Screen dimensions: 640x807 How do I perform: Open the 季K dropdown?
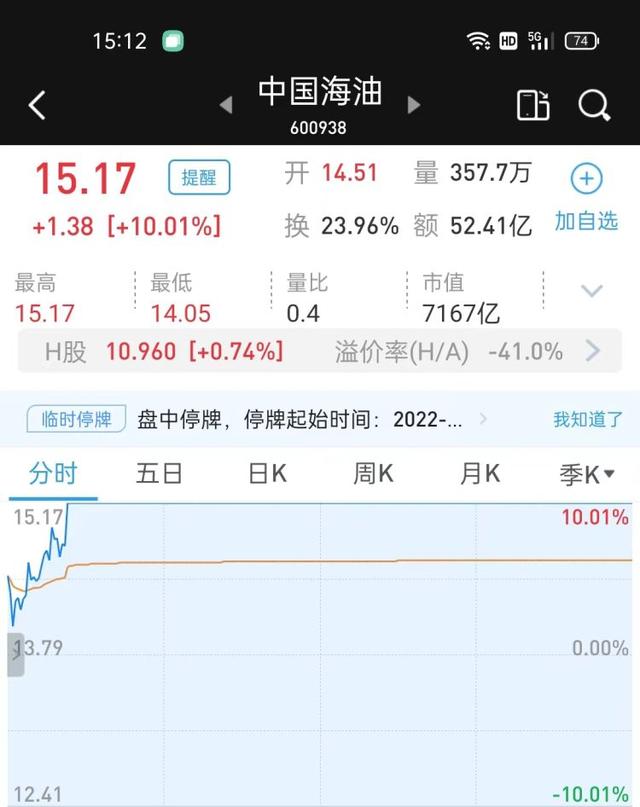587,475
